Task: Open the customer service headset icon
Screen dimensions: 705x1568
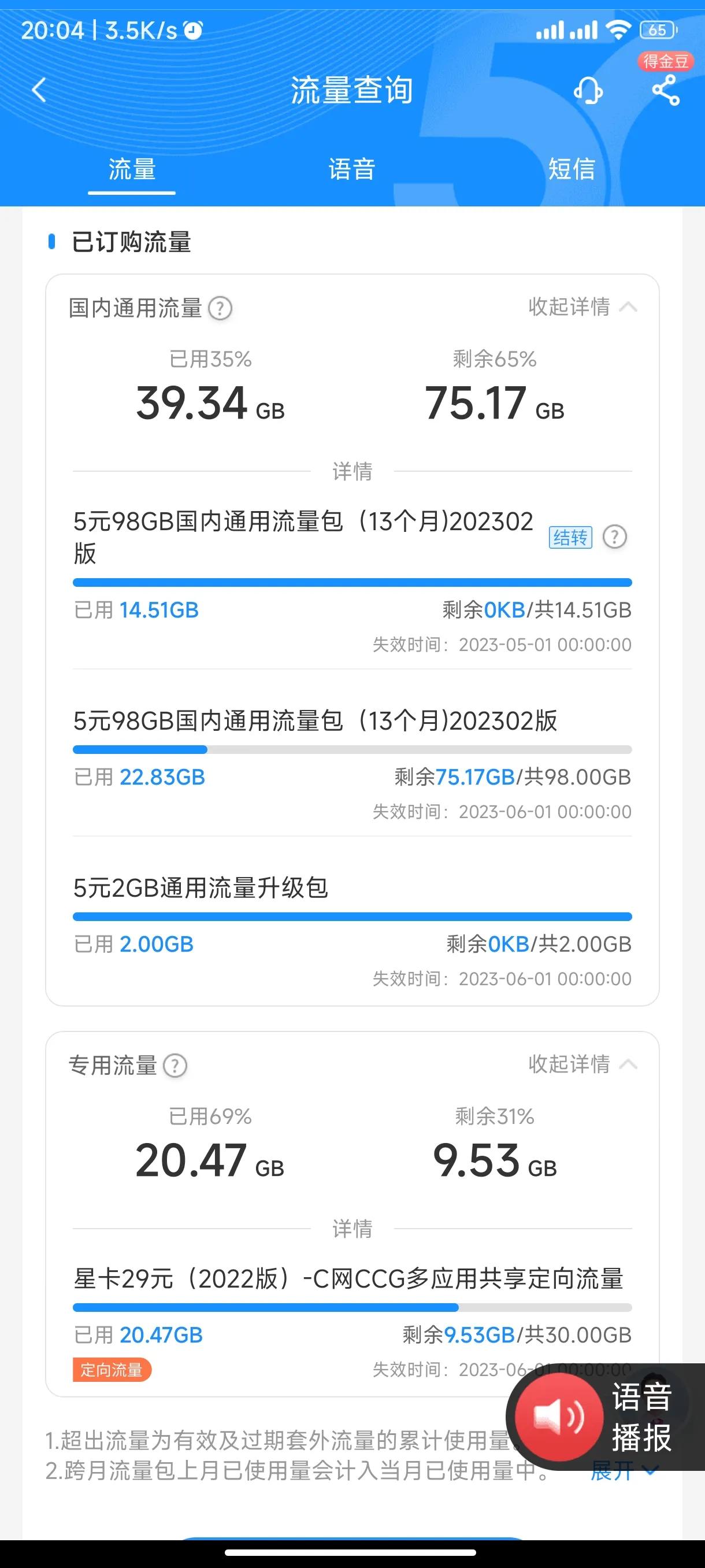Action: pos(588,90)
